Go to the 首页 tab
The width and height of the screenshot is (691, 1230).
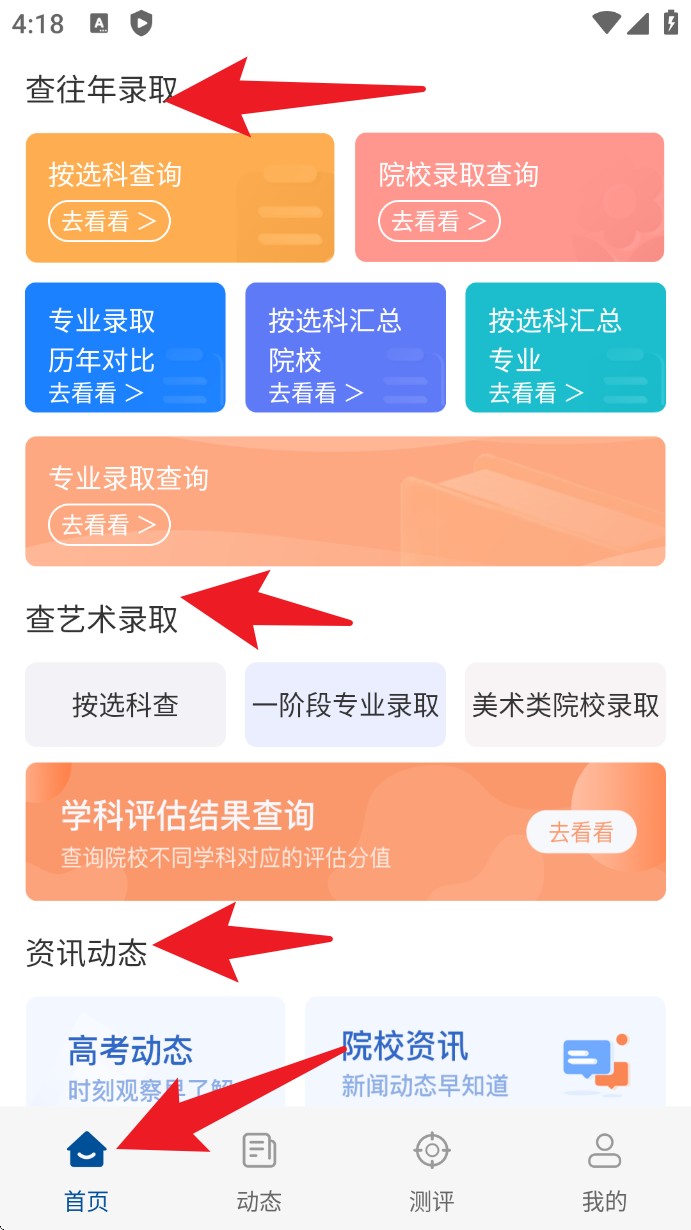(x=87, y=1172)
